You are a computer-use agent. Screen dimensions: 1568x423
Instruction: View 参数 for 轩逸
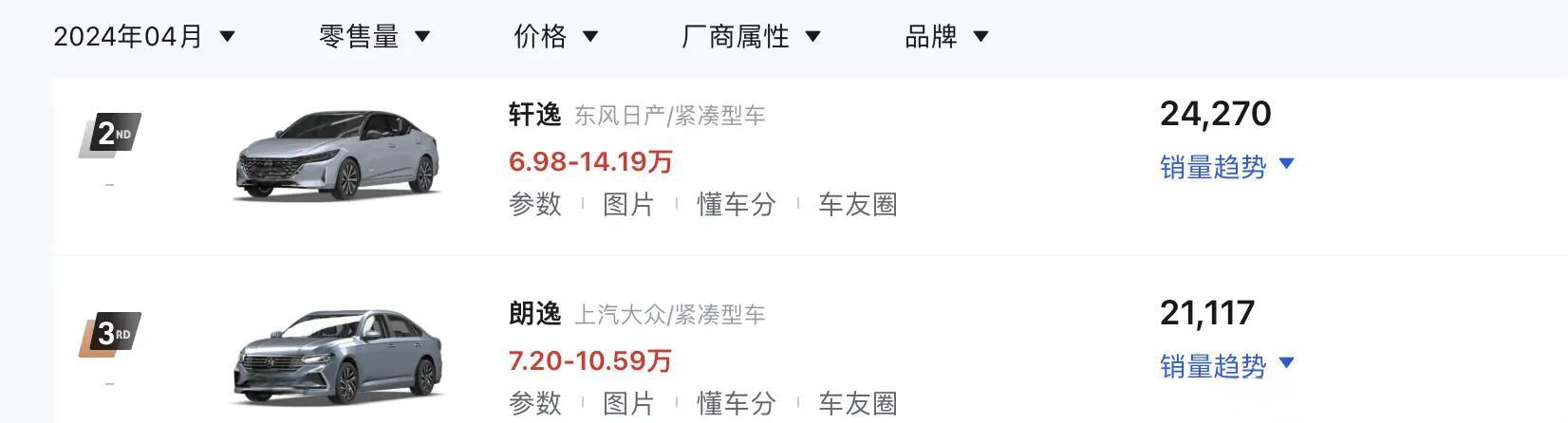coord(535,204)
